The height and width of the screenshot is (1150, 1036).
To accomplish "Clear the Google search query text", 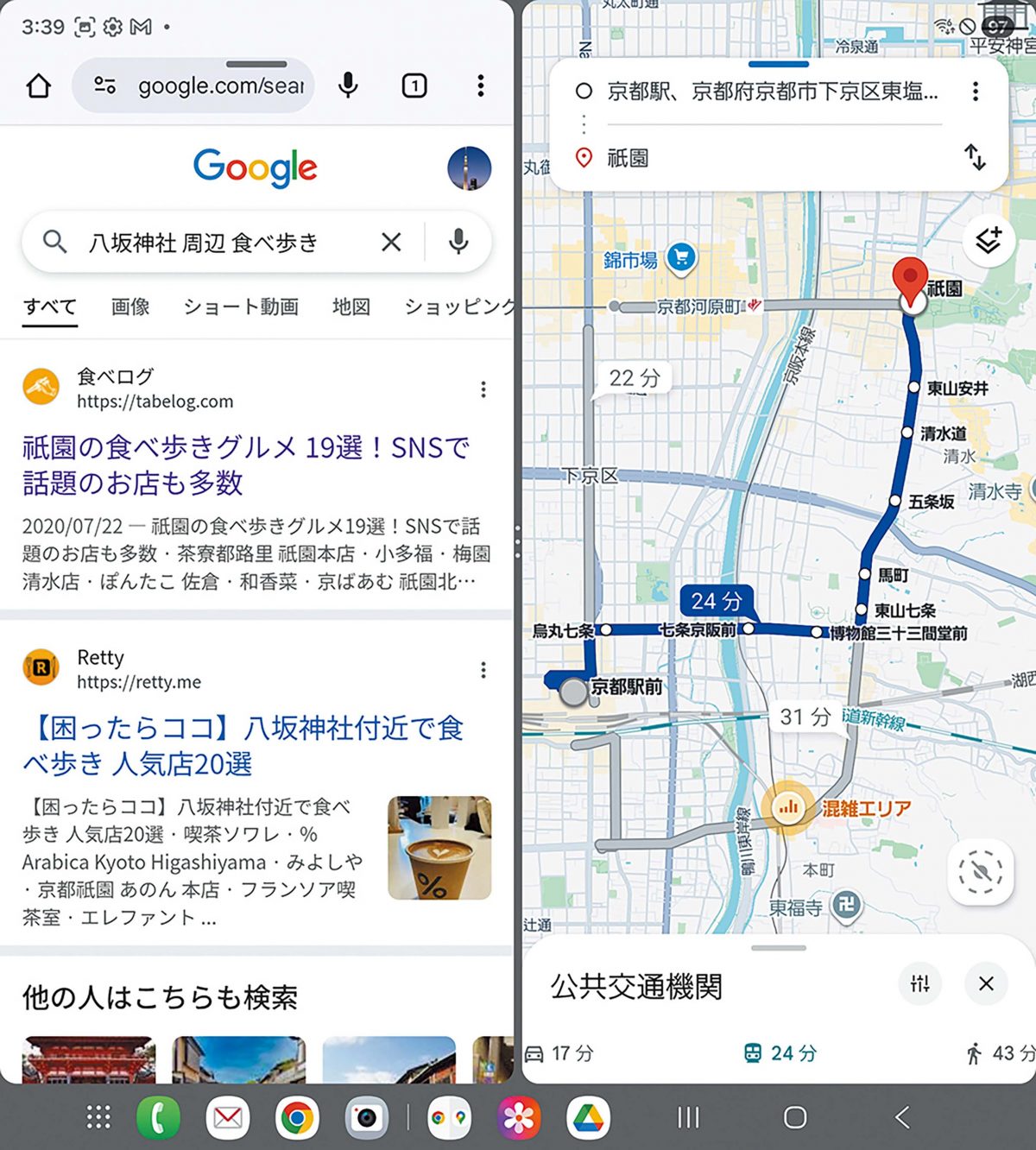I will 391,243.
